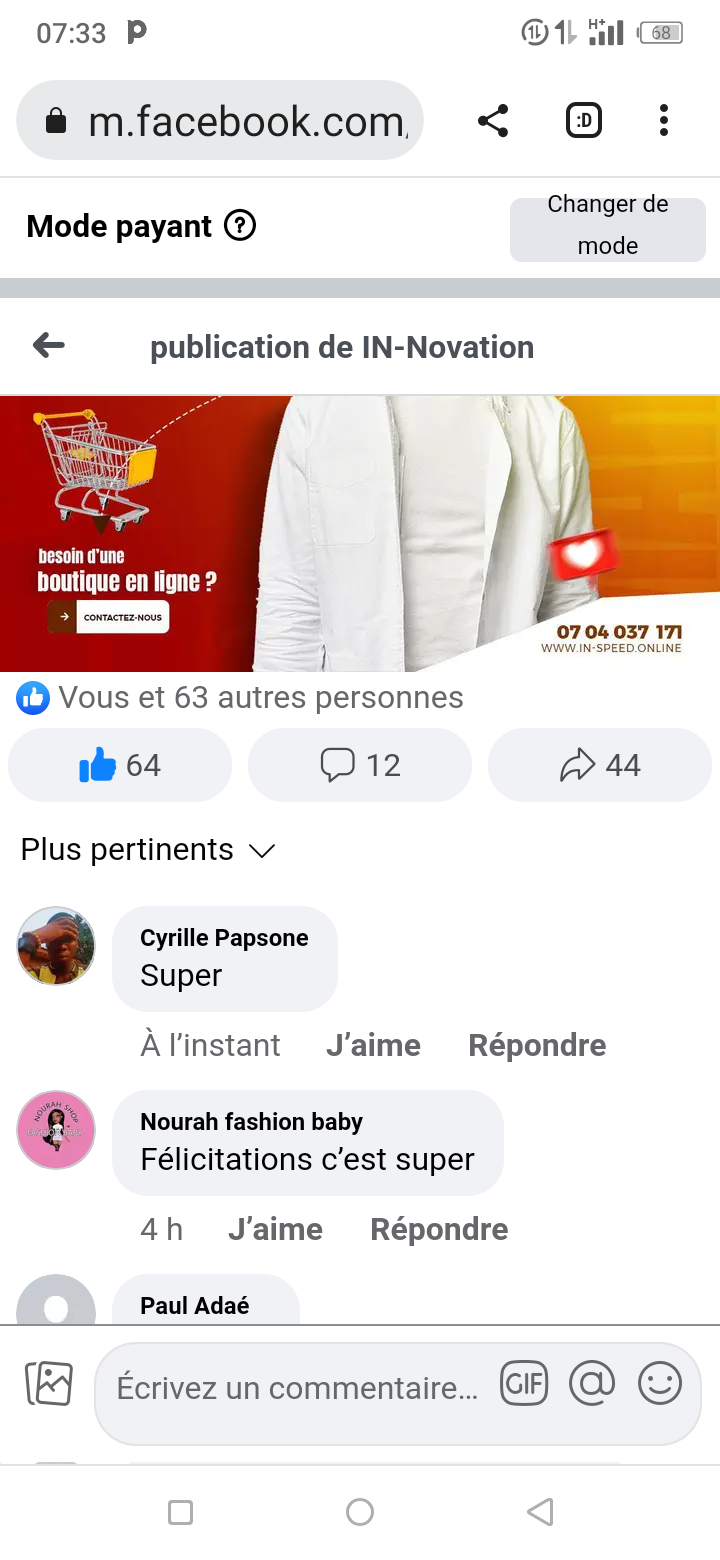Reply to Cyrille Papsone's comment
The image size is (720, 1560).
coord(537,1045)
